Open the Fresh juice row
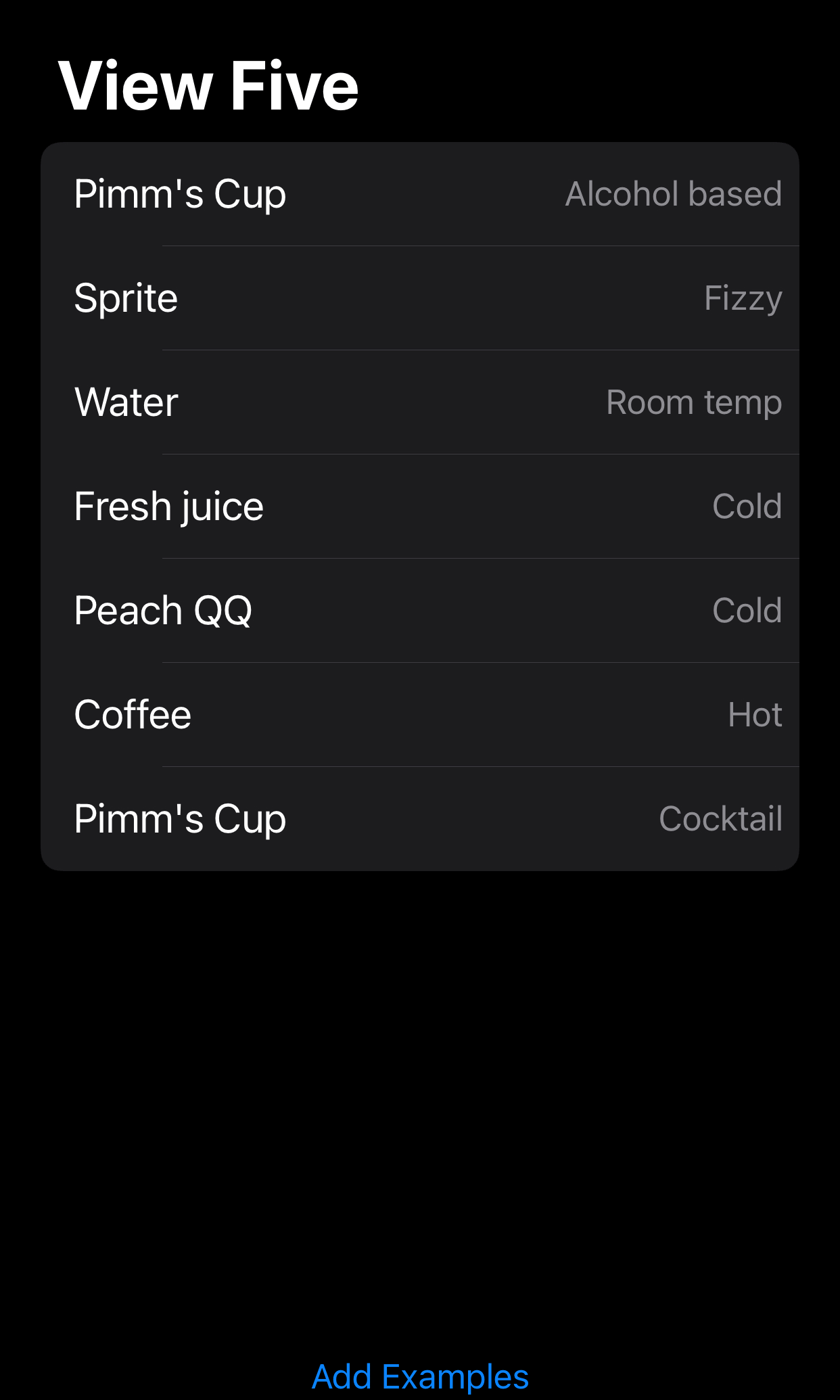The height and width of the screenshot is (1400, 840). click(x=420, y=507)
